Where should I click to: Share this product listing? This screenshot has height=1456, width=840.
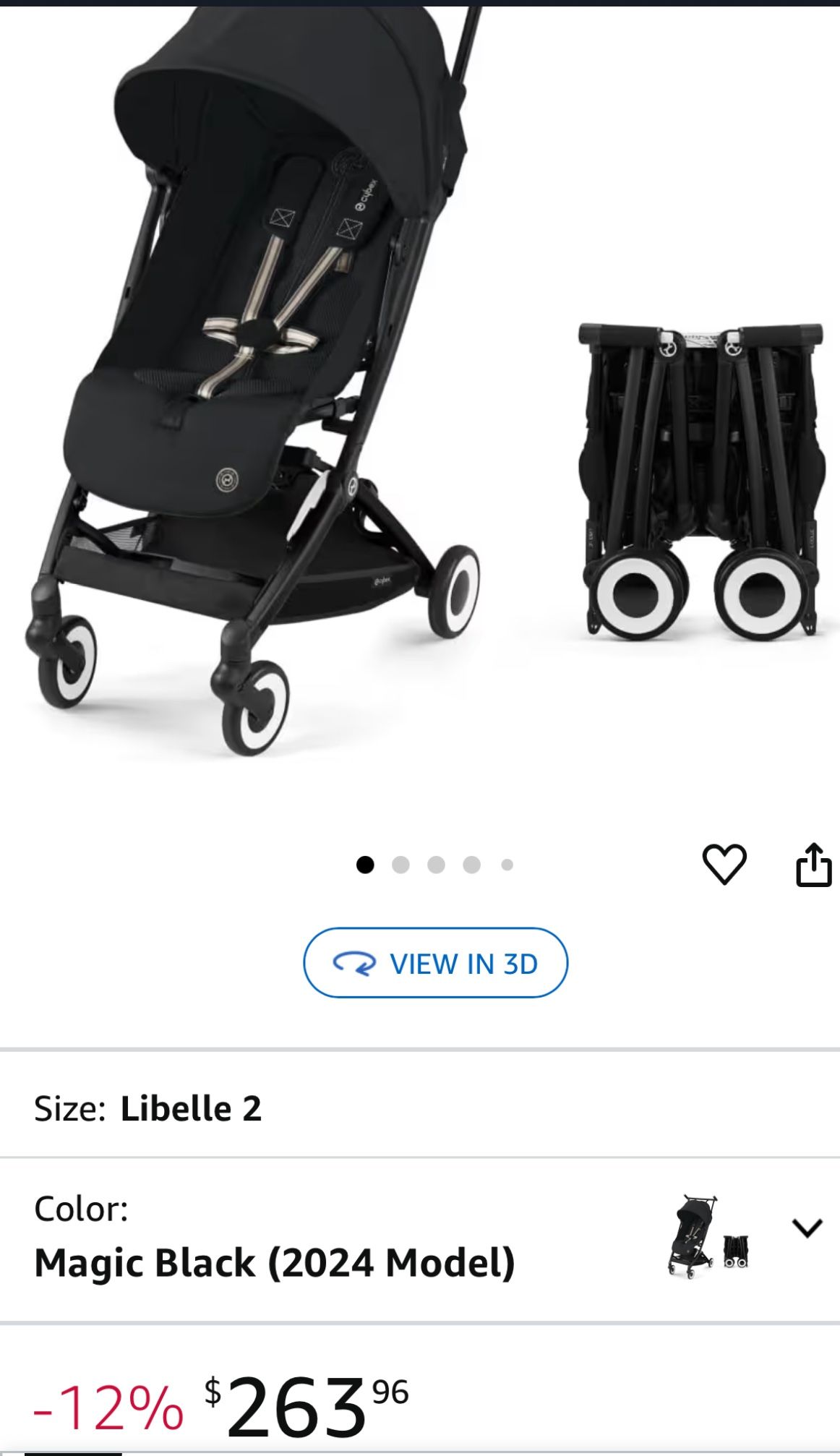tap(813, 865)
